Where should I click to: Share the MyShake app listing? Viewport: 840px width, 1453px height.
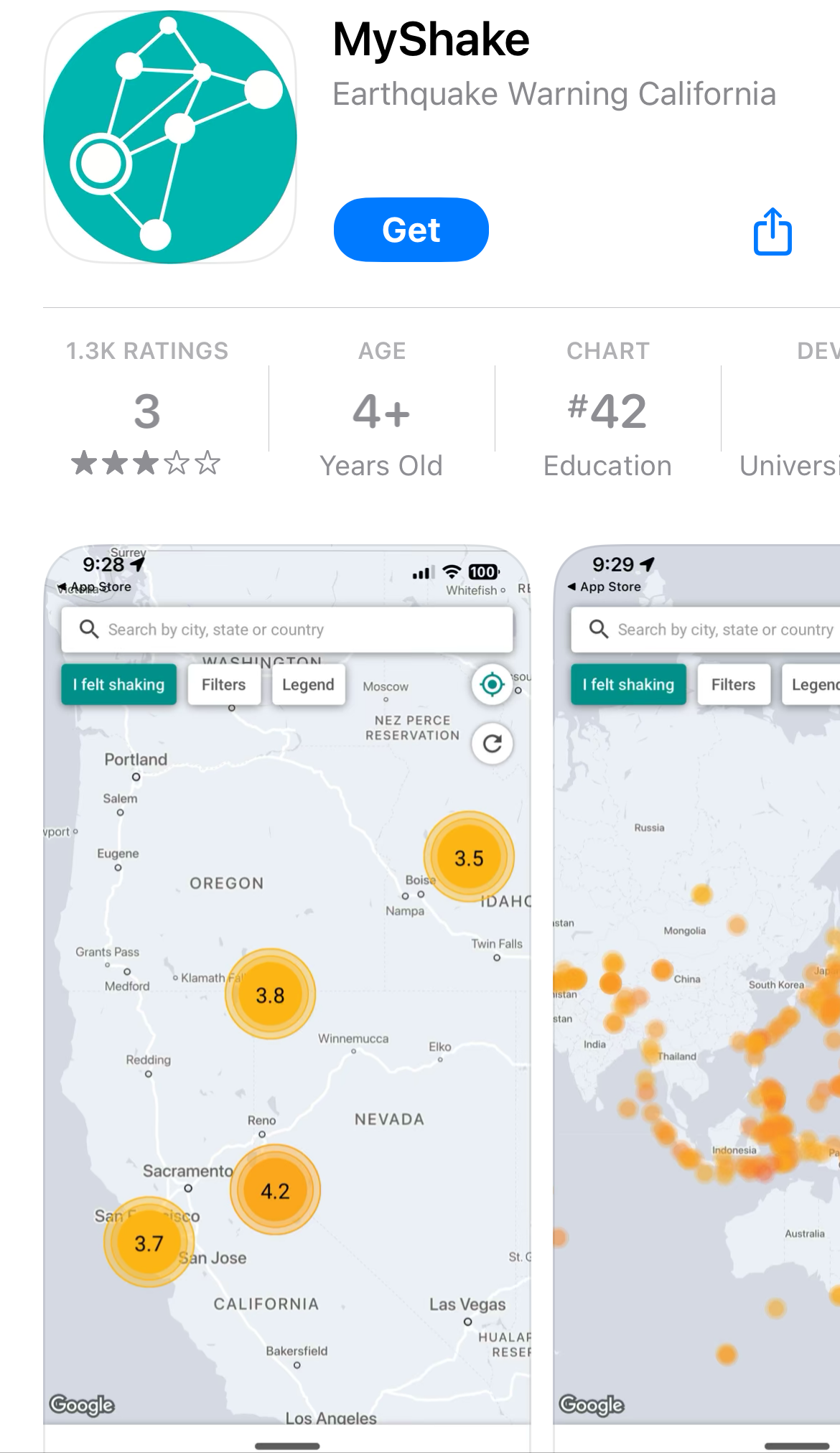tap(773, 231)
